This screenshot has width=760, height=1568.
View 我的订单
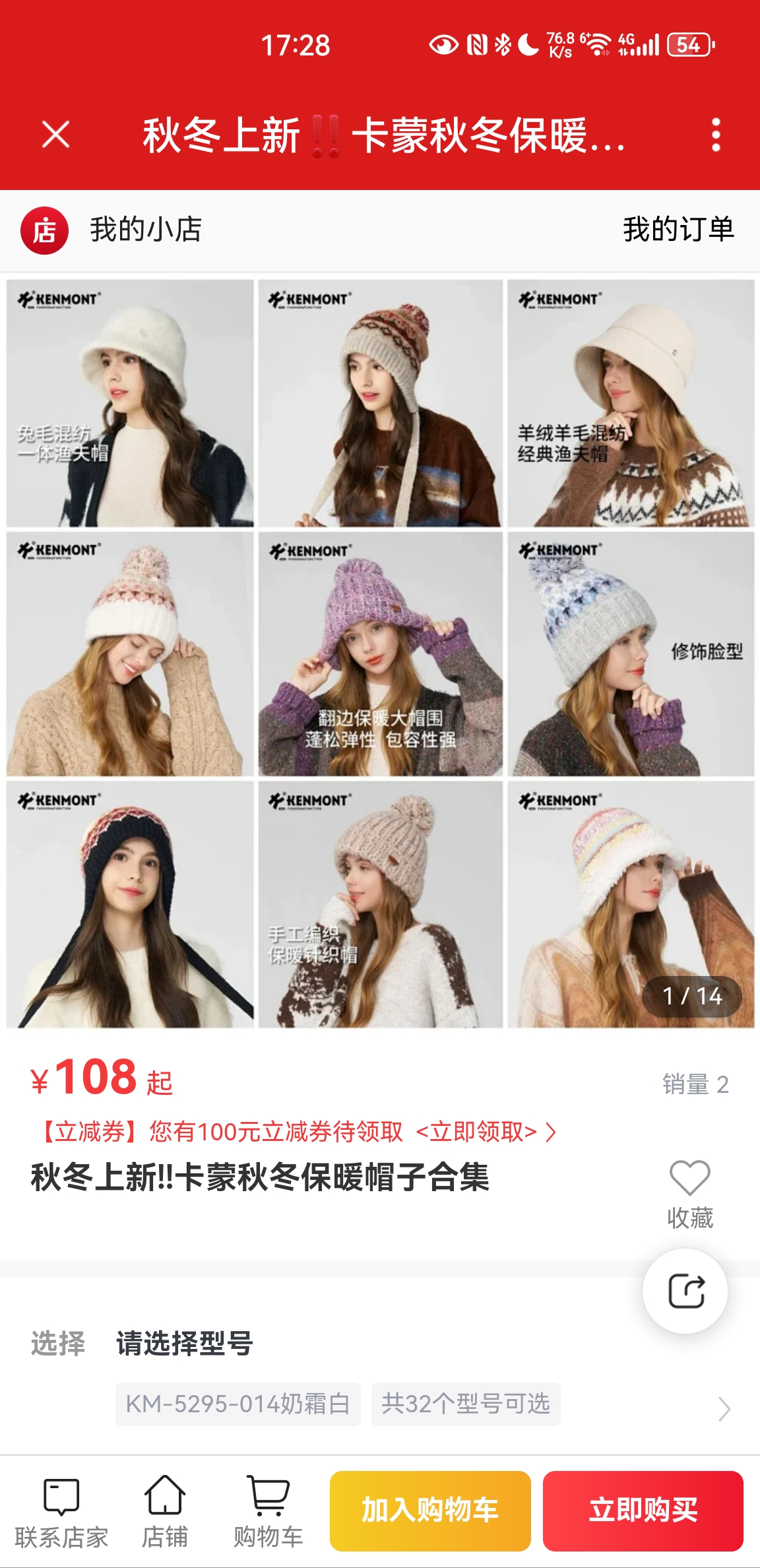click(678, 230)
